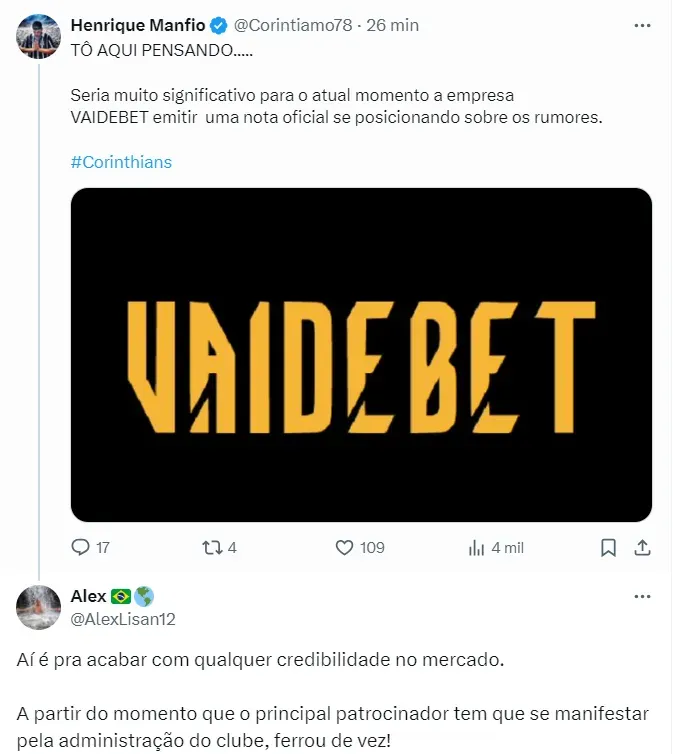Like Henrique Manfio's post
Screen dimensions: 673x754
coord(345,548)
